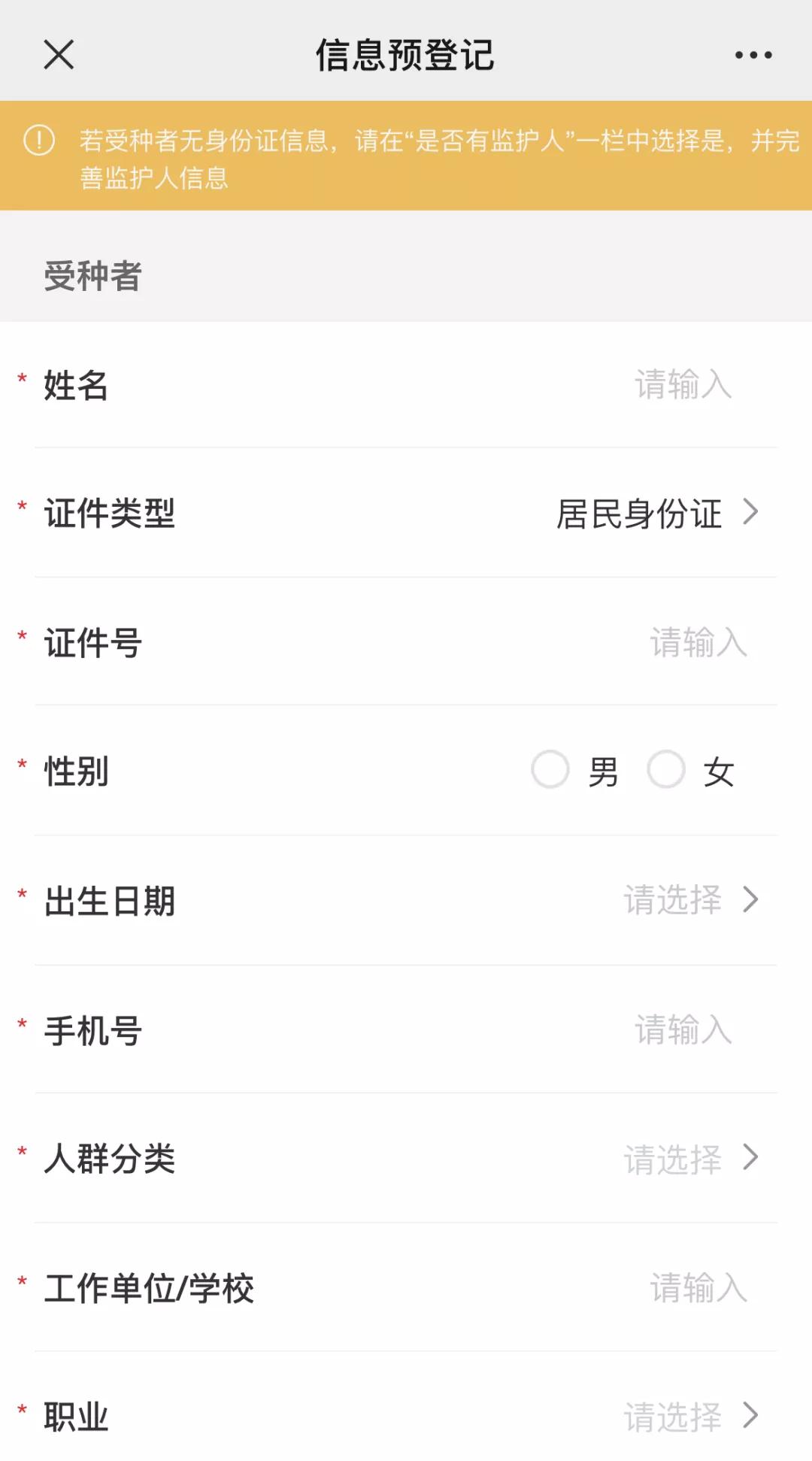812x1461 pixels.
Task: Open the more options (...) menu
Action: pyautogui.click(x=755, y=54)
